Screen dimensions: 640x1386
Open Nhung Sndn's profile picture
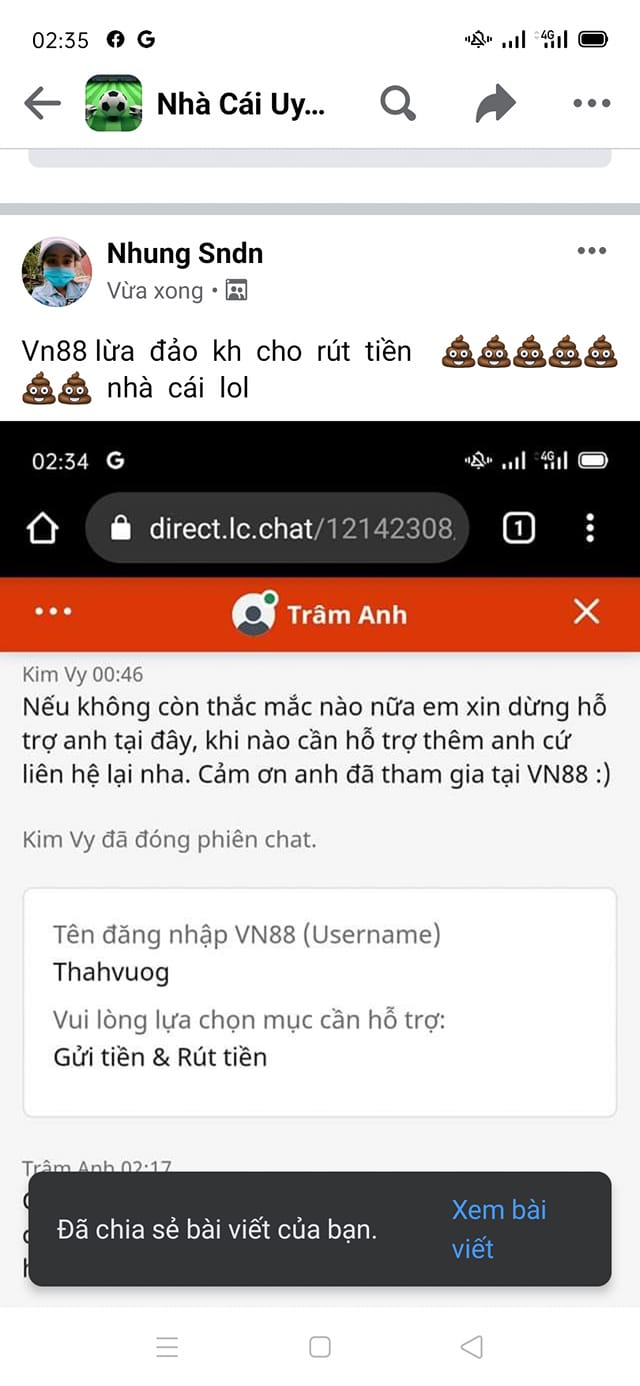pyautogui.click(x=57, y=272)
